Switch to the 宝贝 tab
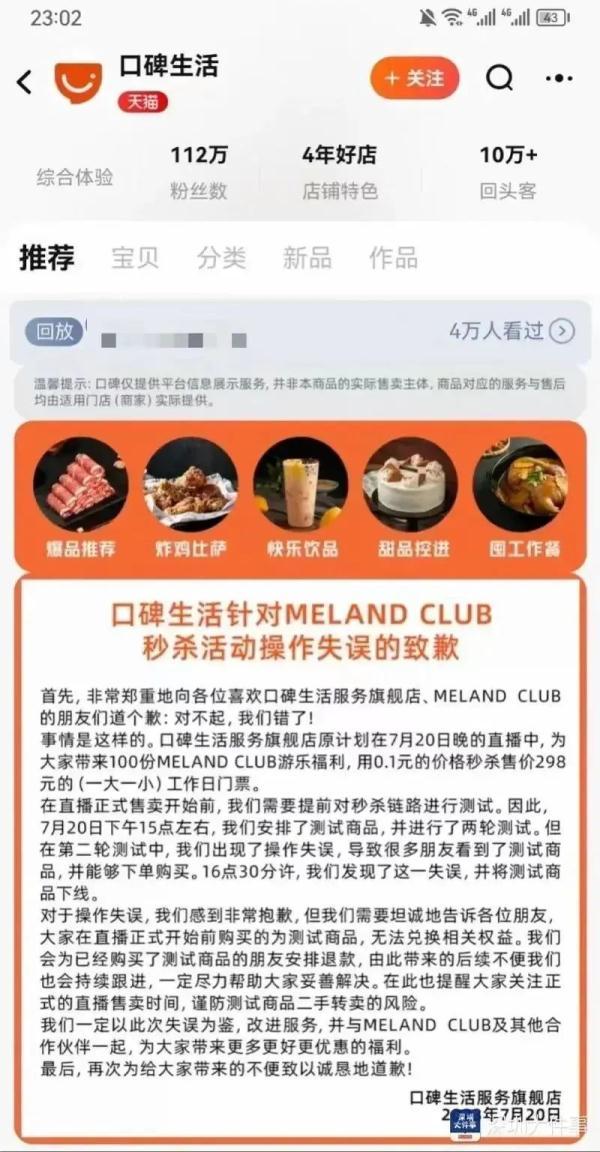Screen dimensions: 600x1152 134,258
